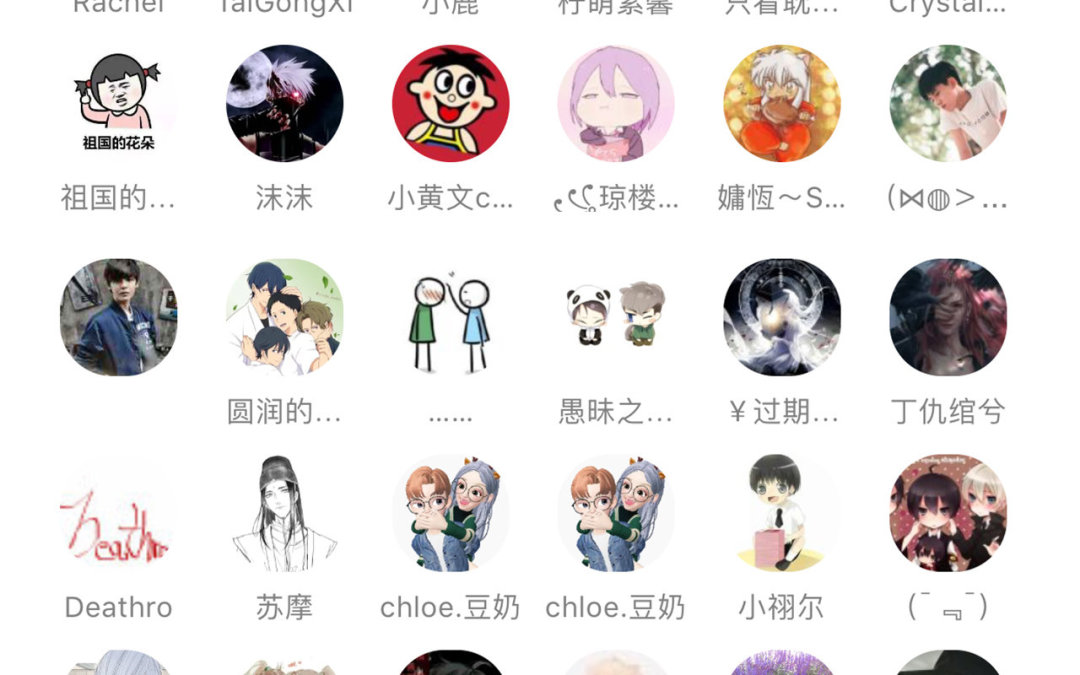View the member named ……
1080x675 pixels.
pos(451,318)
